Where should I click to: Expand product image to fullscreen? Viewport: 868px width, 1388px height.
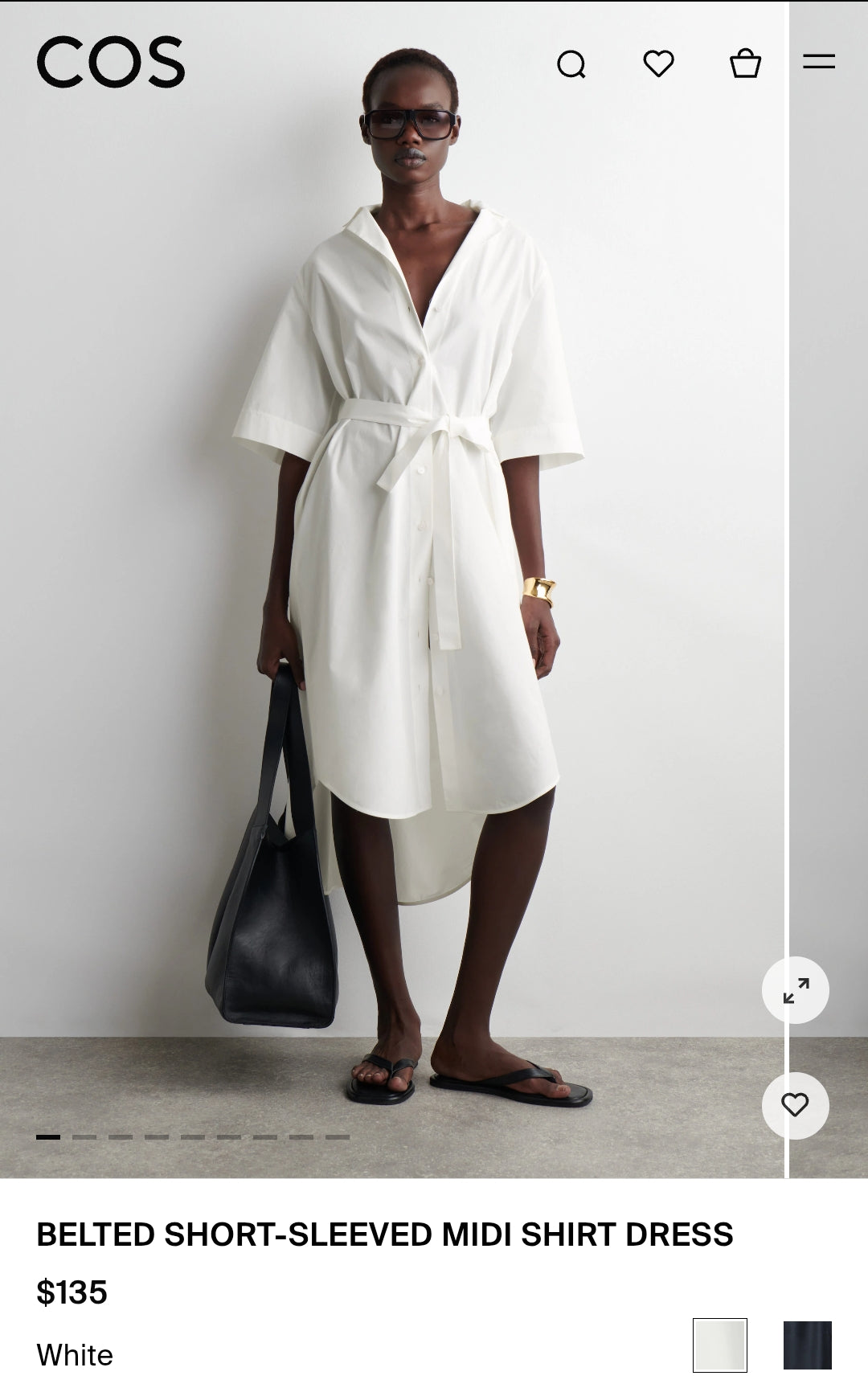795,990
